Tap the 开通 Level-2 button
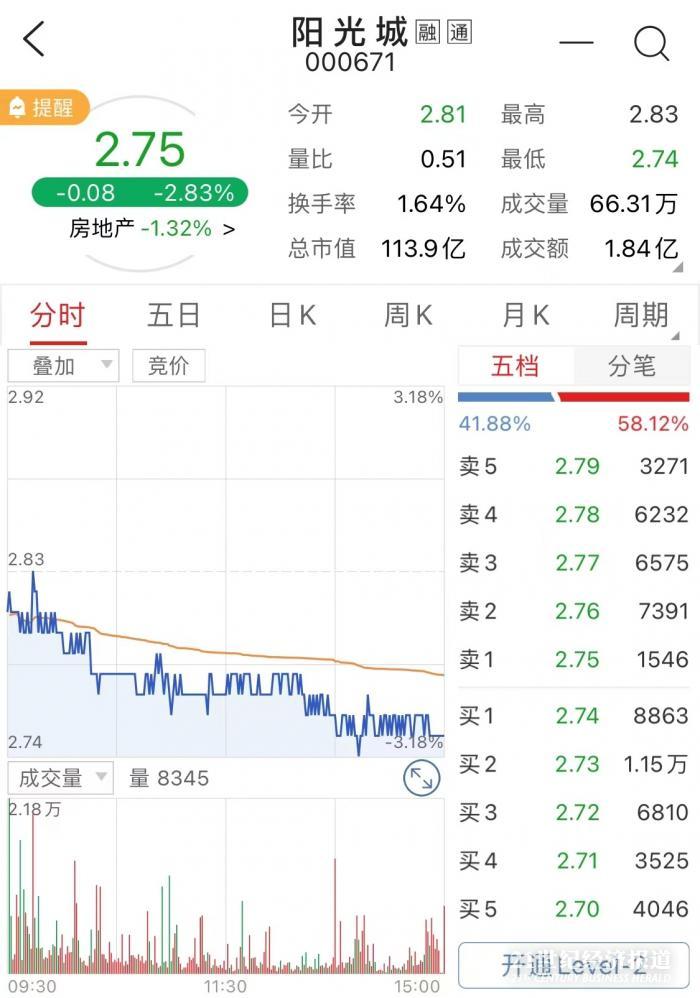 (573, 965)
